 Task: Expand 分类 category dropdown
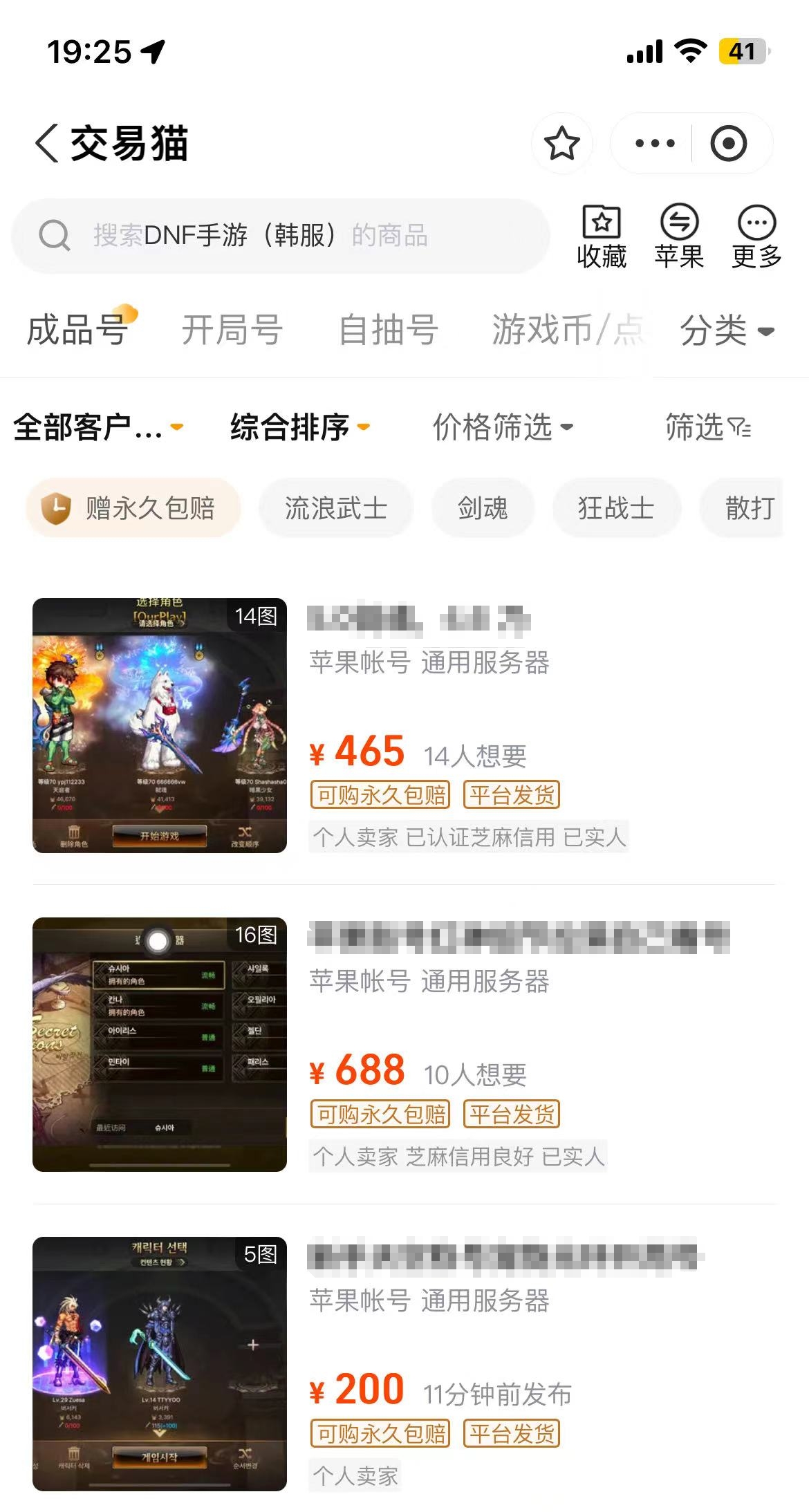click(726, 330)
